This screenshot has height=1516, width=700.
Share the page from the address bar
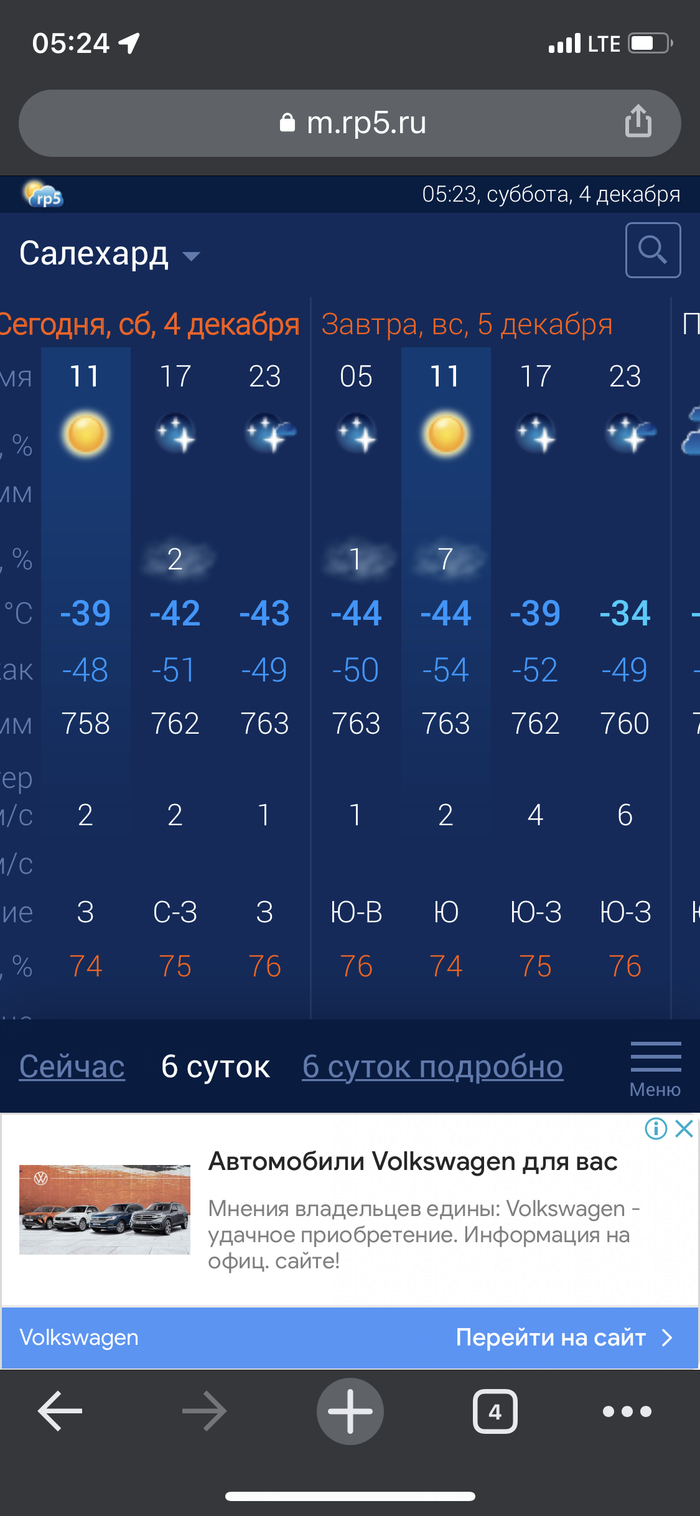(638, 123)
